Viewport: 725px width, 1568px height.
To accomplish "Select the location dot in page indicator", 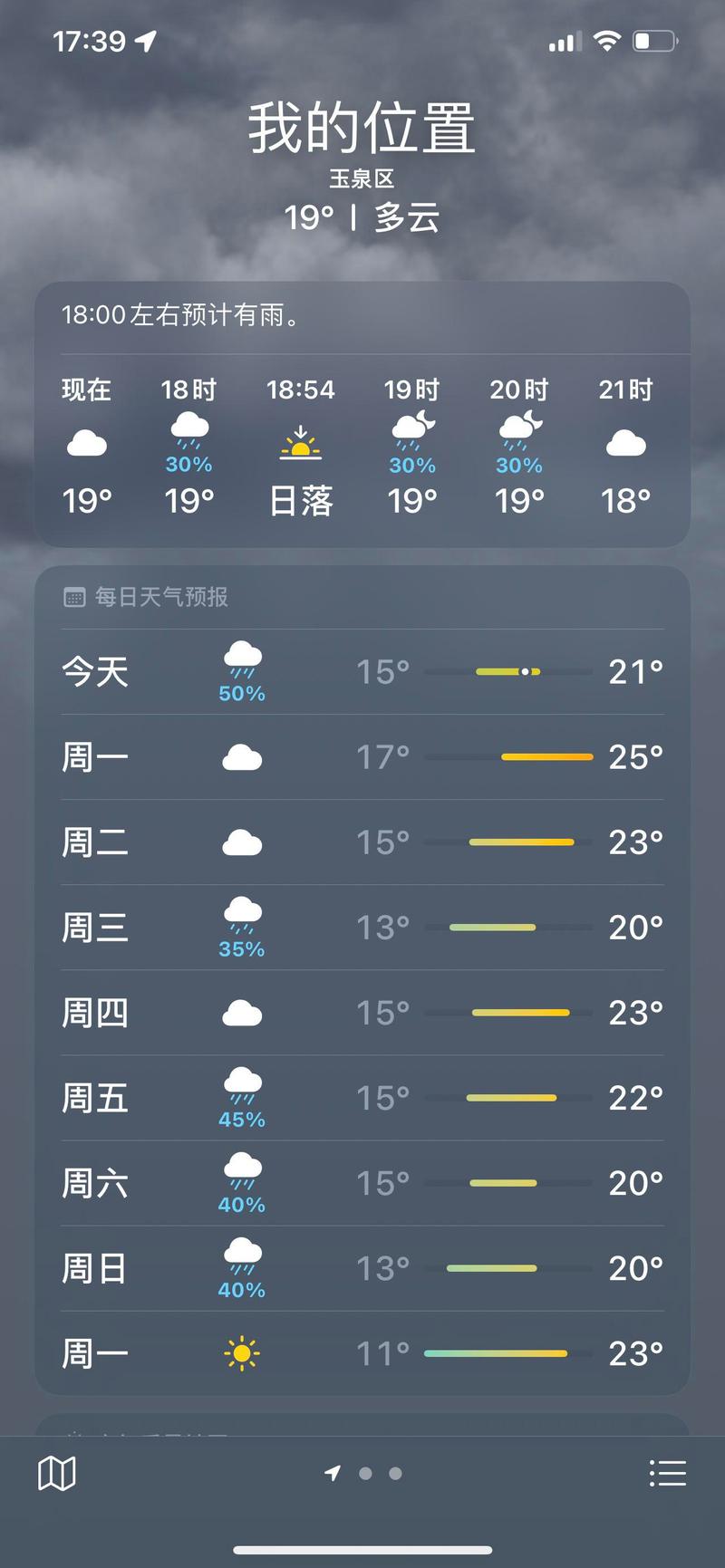I will [333, 1473].
